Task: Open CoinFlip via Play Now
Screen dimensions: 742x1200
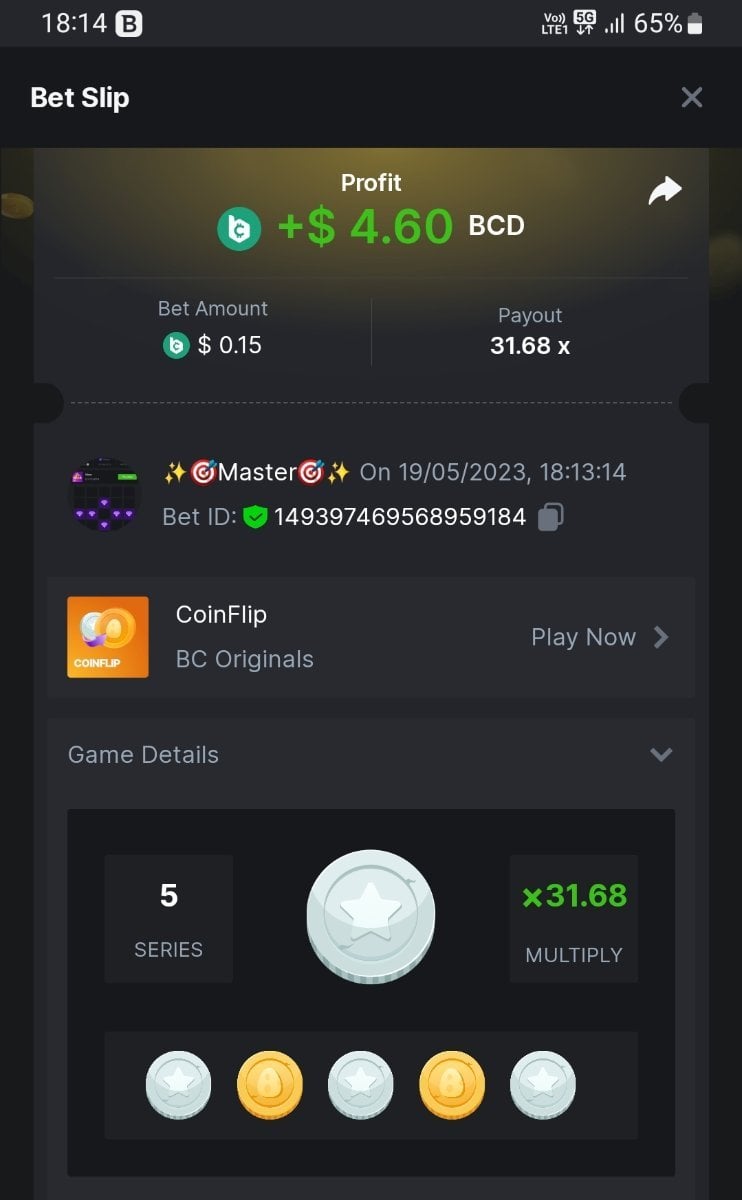Action: click(599, 637)
